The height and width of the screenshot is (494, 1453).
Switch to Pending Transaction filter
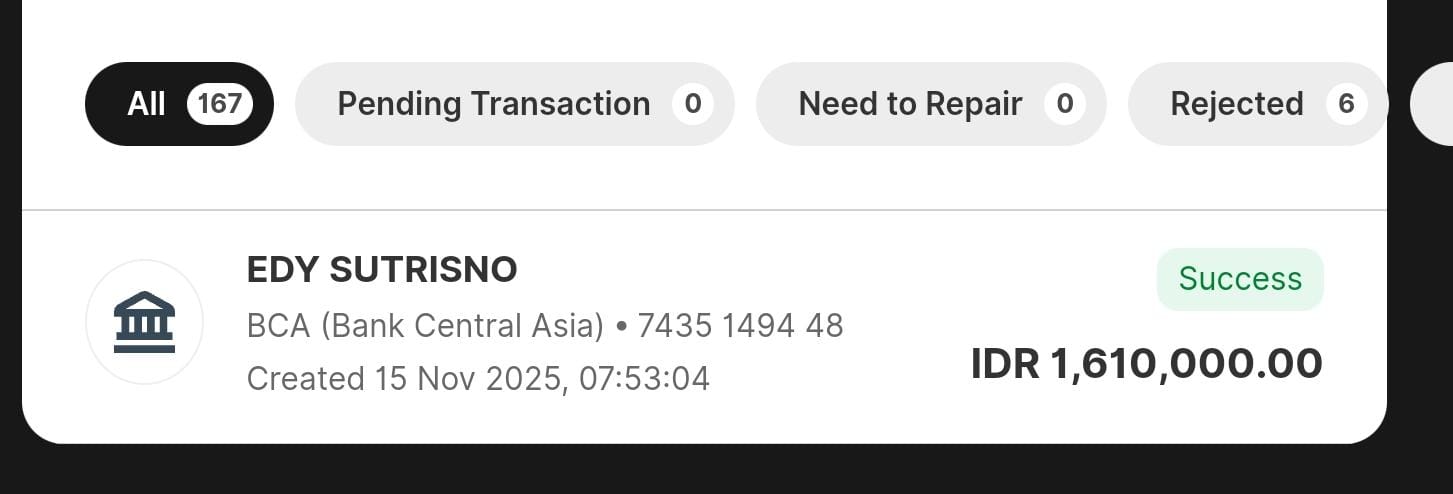tap(514, 104)
